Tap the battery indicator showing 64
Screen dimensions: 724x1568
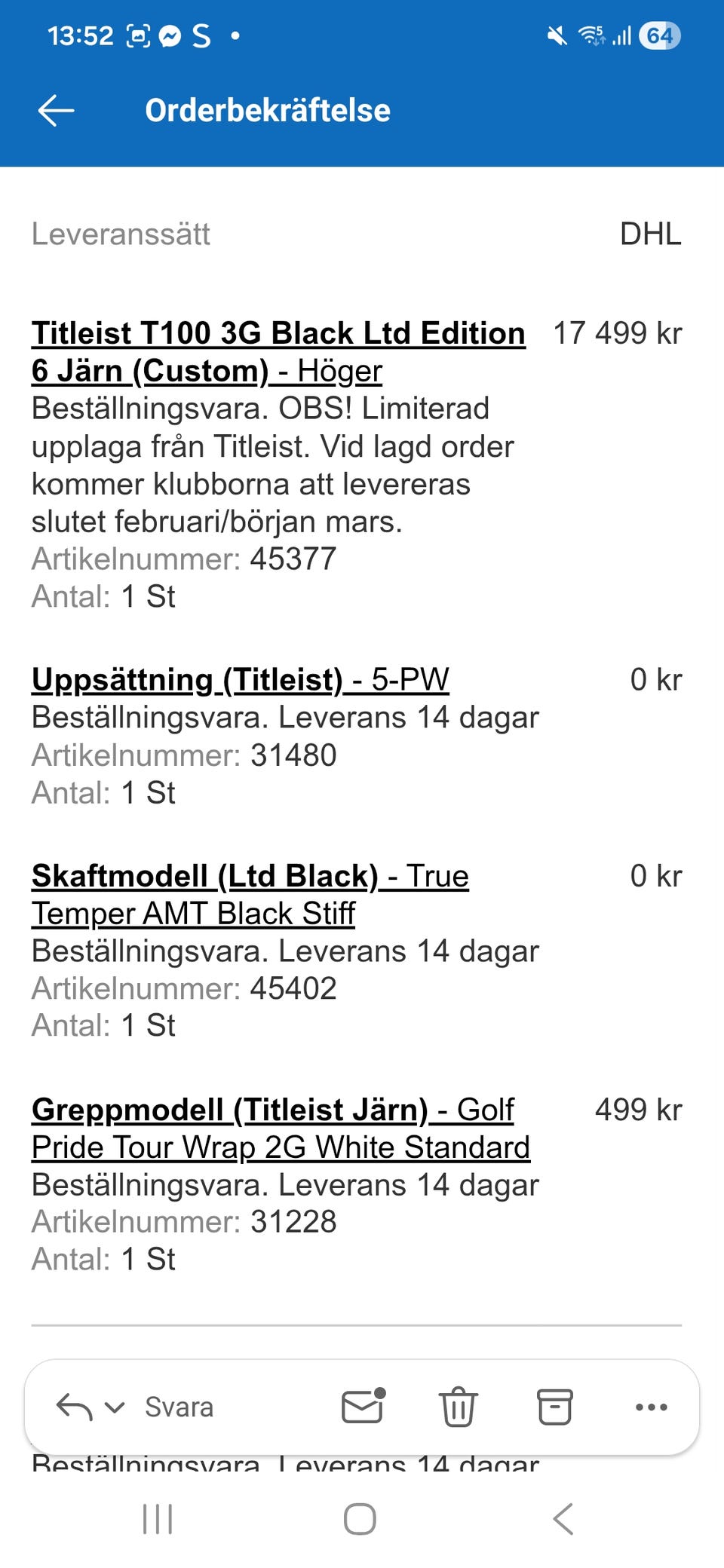click(658, 34)
